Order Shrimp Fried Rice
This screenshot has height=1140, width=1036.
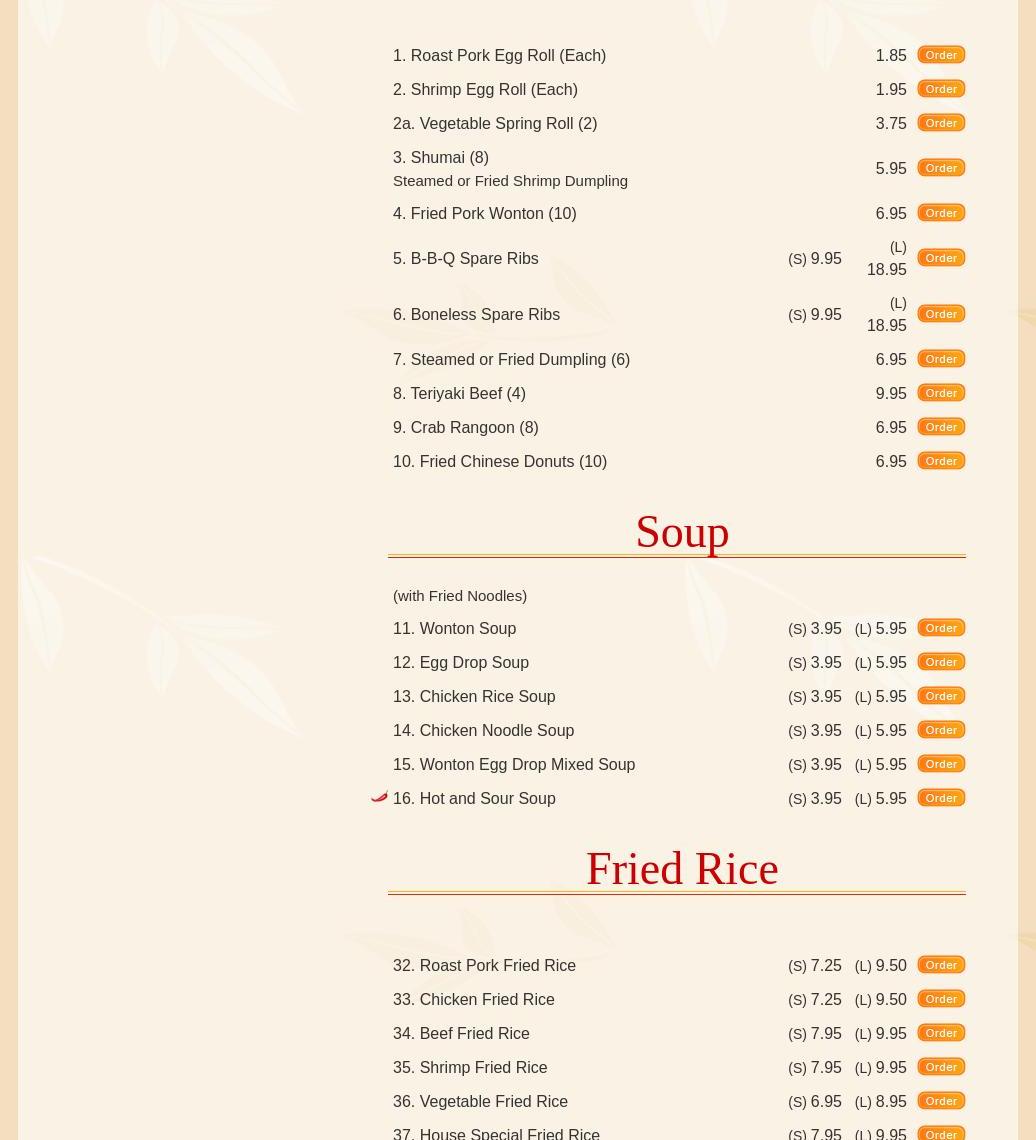tap(941, 1067)
